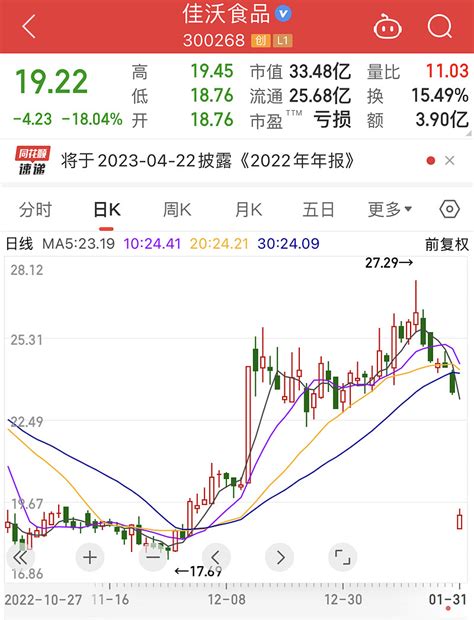
Task: Zoom in the chart with the plus button
Action: (90, 558)
